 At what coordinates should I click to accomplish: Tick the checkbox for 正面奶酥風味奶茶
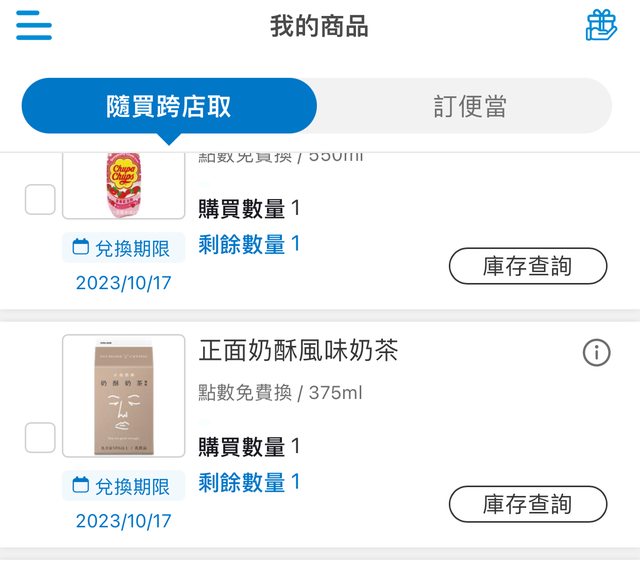pyautogui.click(x=40, y=438)
